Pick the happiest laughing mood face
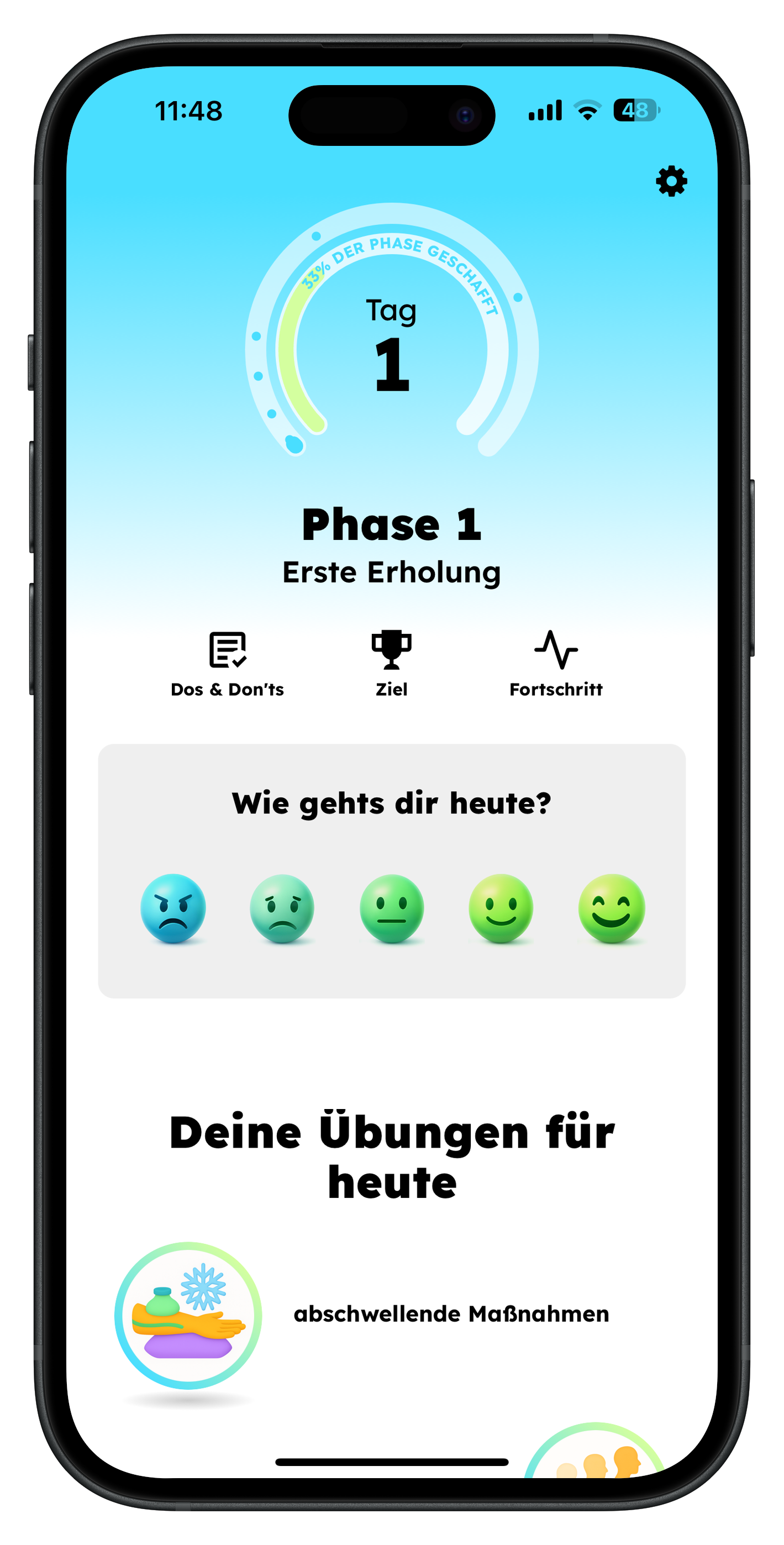Viewport: 784px width, 1545px height. pos(609,908)
